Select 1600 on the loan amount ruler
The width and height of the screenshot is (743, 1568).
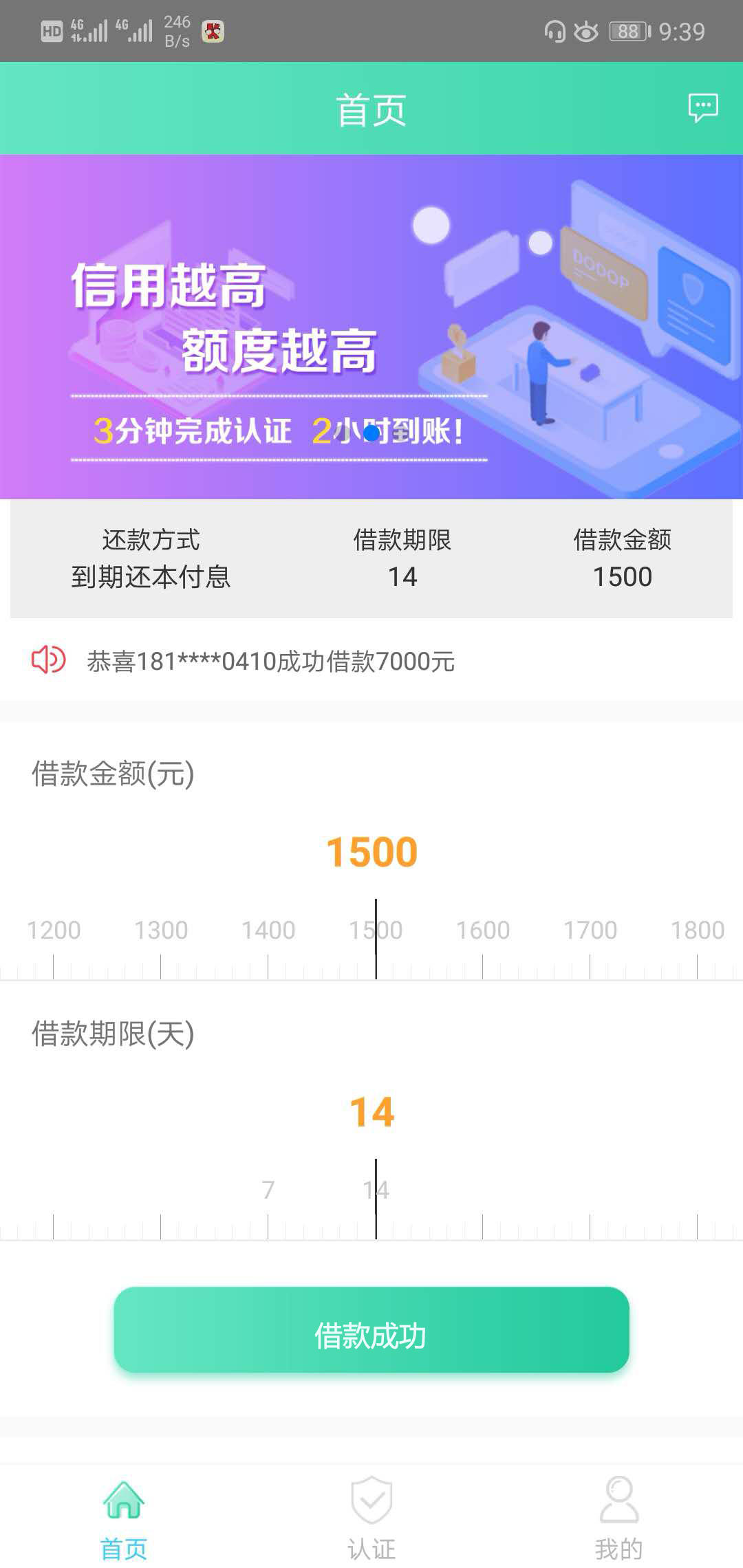(483, 930)
